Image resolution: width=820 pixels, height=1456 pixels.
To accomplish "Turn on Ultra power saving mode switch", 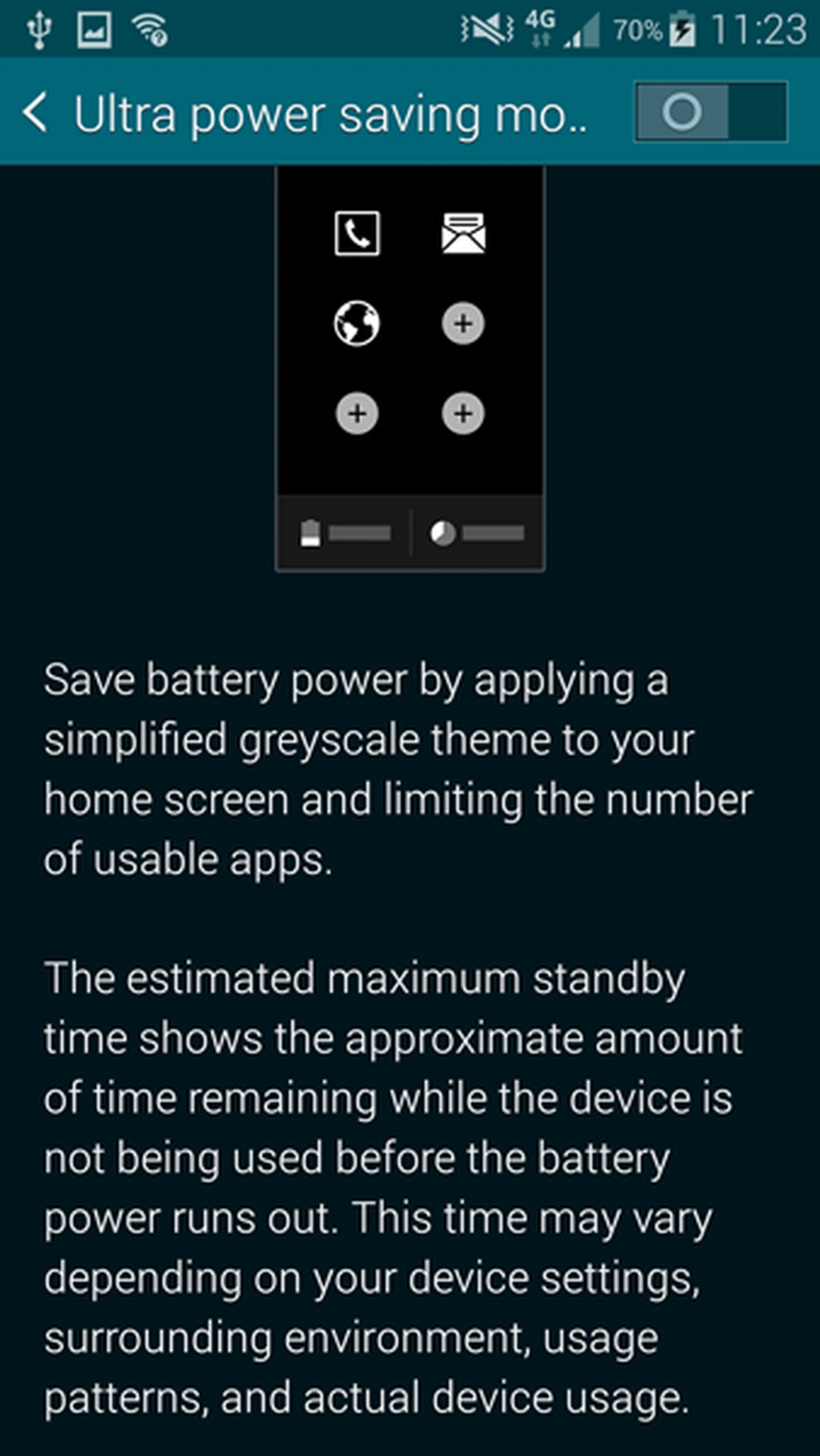I will point(710,112).
